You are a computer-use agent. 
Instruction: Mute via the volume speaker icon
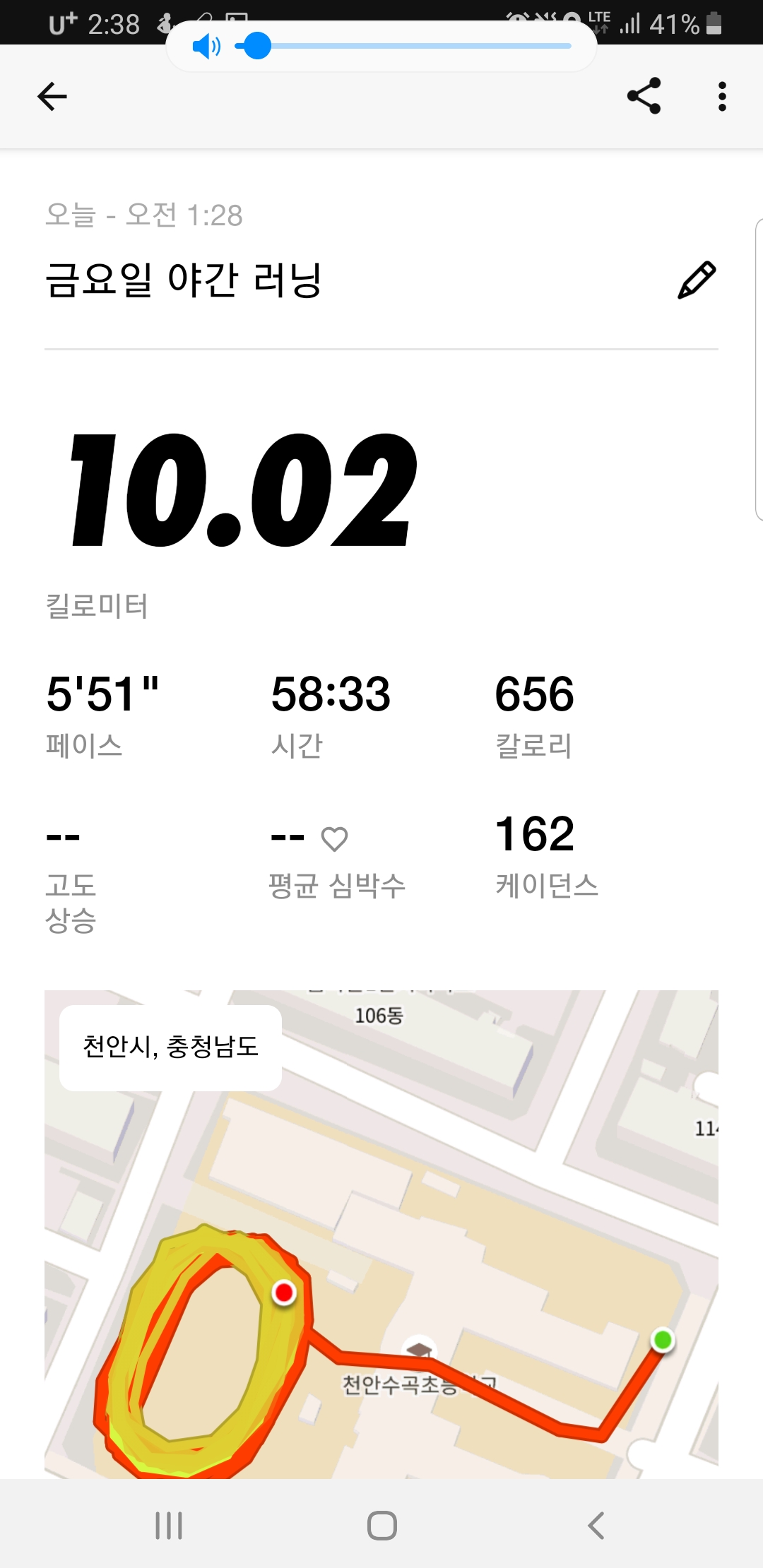(206, 47)
